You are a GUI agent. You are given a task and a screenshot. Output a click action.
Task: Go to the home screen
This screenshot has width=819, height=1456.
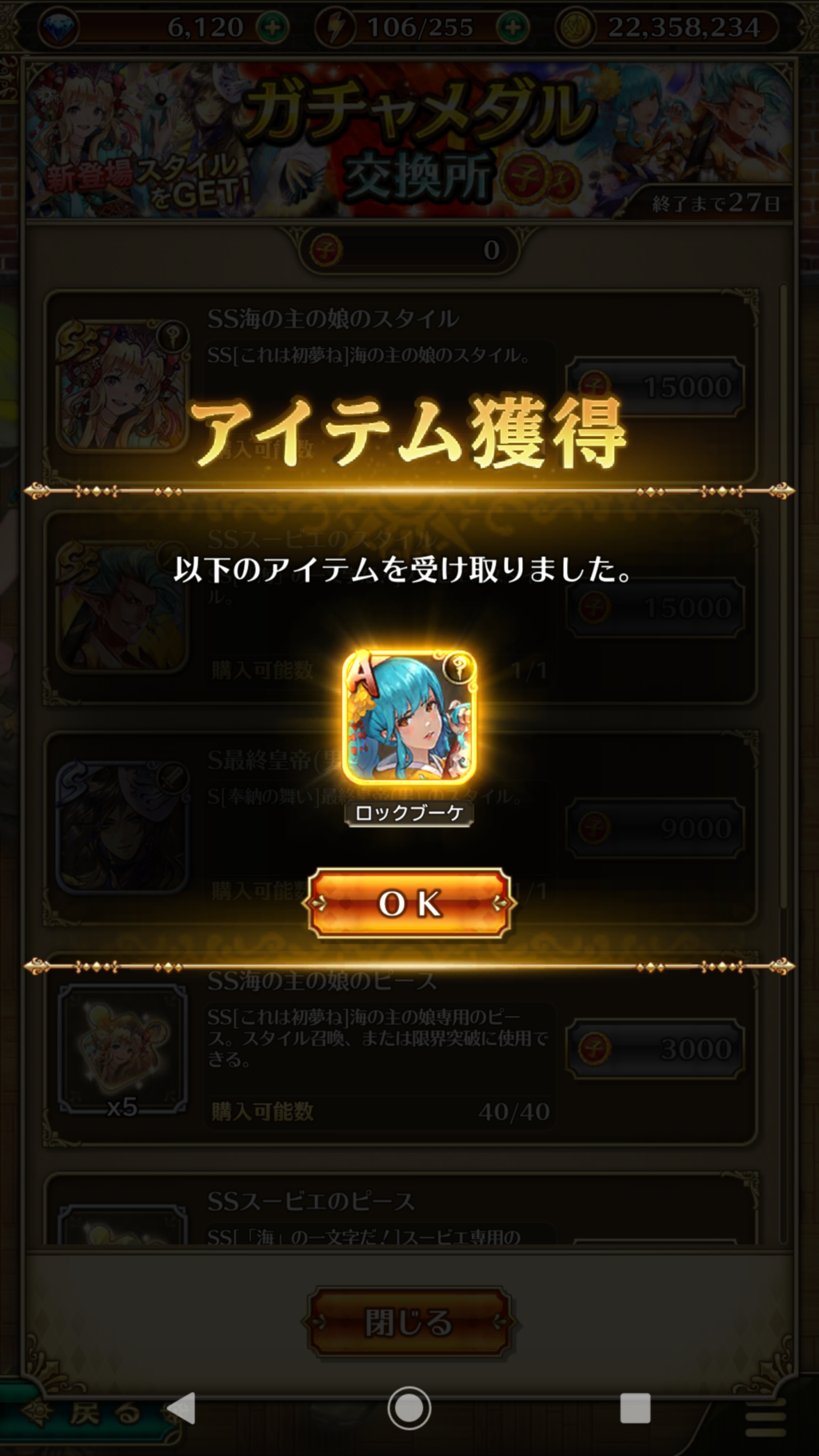pyautogui.click(x=409, y=1408)
